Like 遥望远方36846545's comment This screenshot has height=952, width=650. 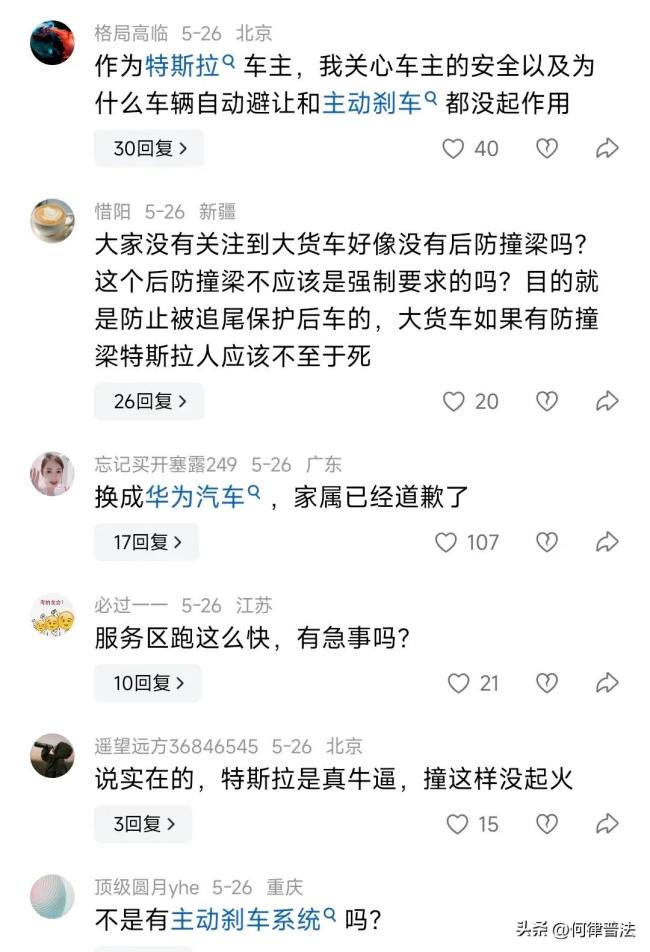[x=457, y=825]
